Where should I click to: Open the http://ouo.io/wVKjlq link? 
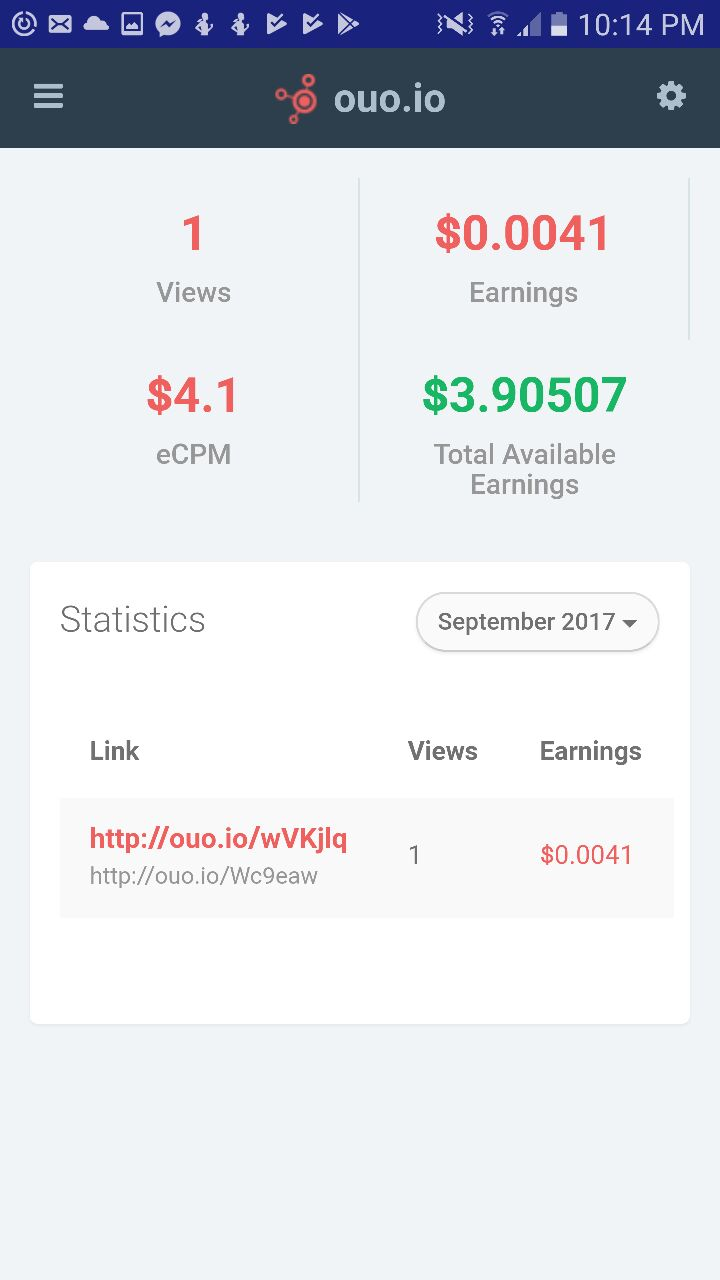(218, 838)
